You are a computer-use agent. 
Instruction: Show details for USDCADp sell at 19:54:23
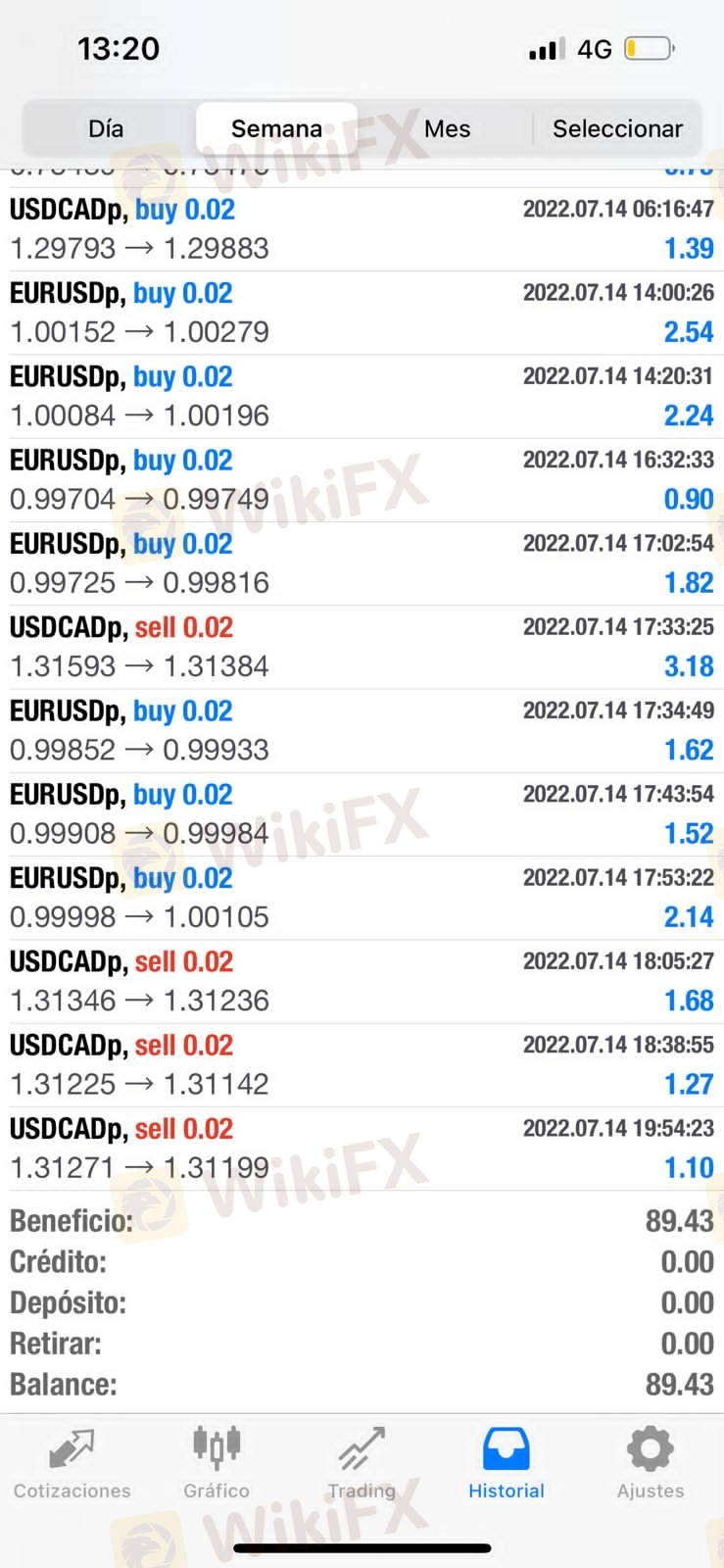tap(362, 1149)
